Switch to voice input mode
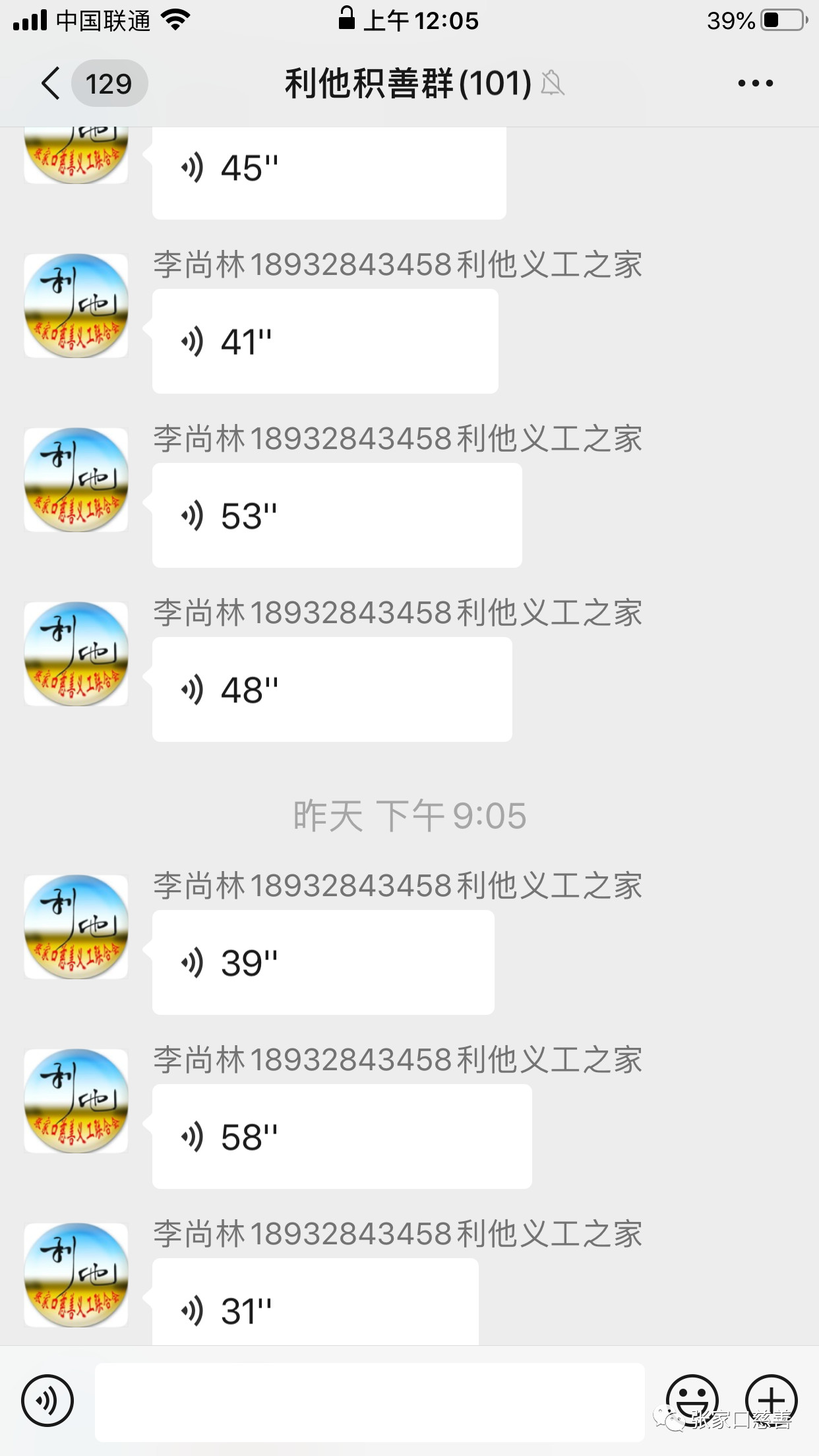The height and width of the screenshot is (1456, 819). [47, 1400]
